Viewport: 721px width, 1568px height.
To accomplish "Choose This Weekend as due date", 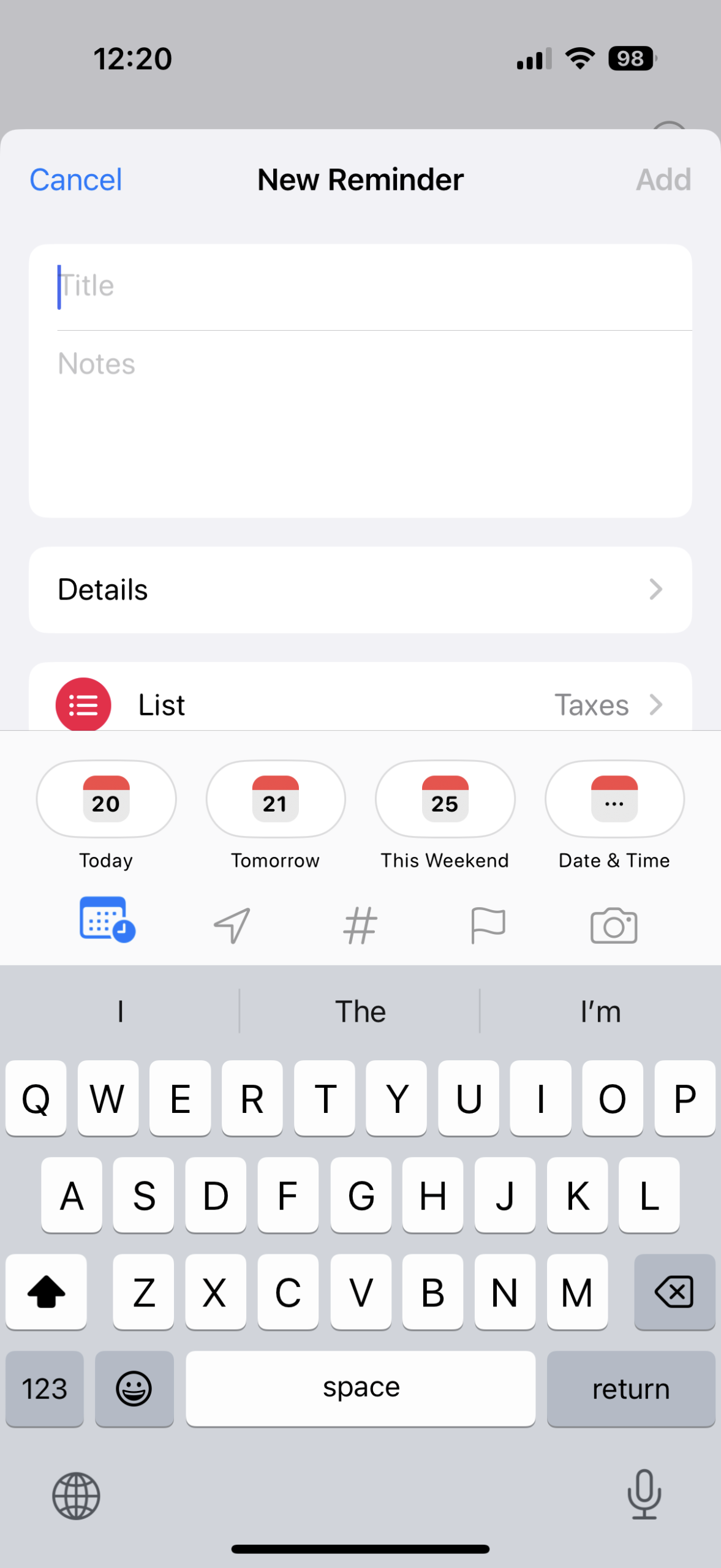I will tap(445, 799).
